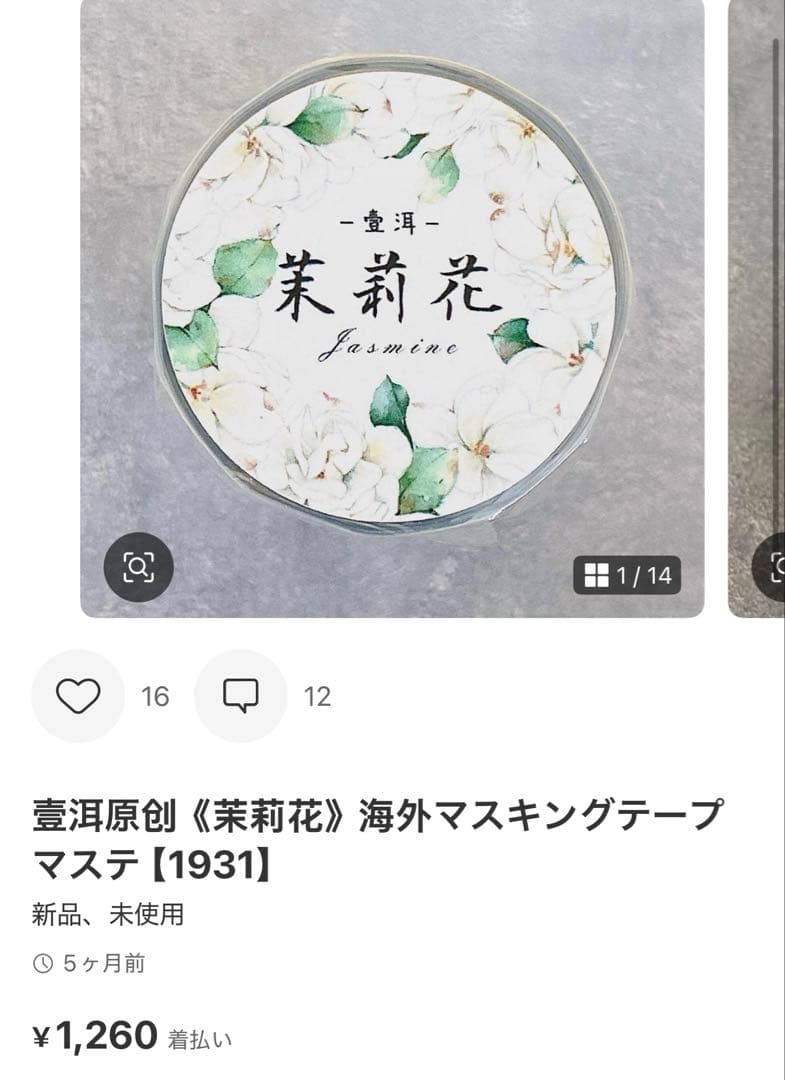Image resolution: width=785 pixels, height=1080 pixels.
Task: Tap the image search lens icon
Action: 139,567
